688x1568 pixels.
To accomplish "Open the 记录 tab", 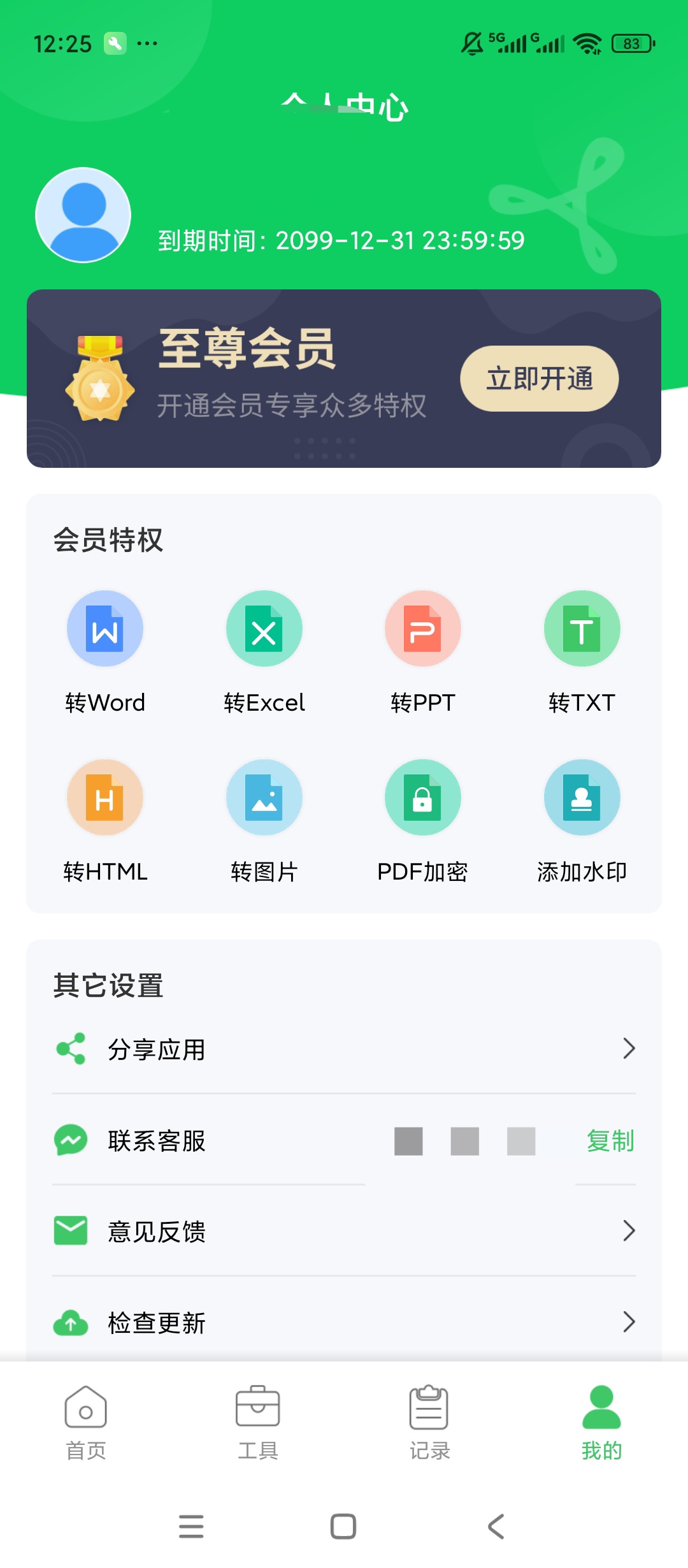I will tap(430, 1423).
